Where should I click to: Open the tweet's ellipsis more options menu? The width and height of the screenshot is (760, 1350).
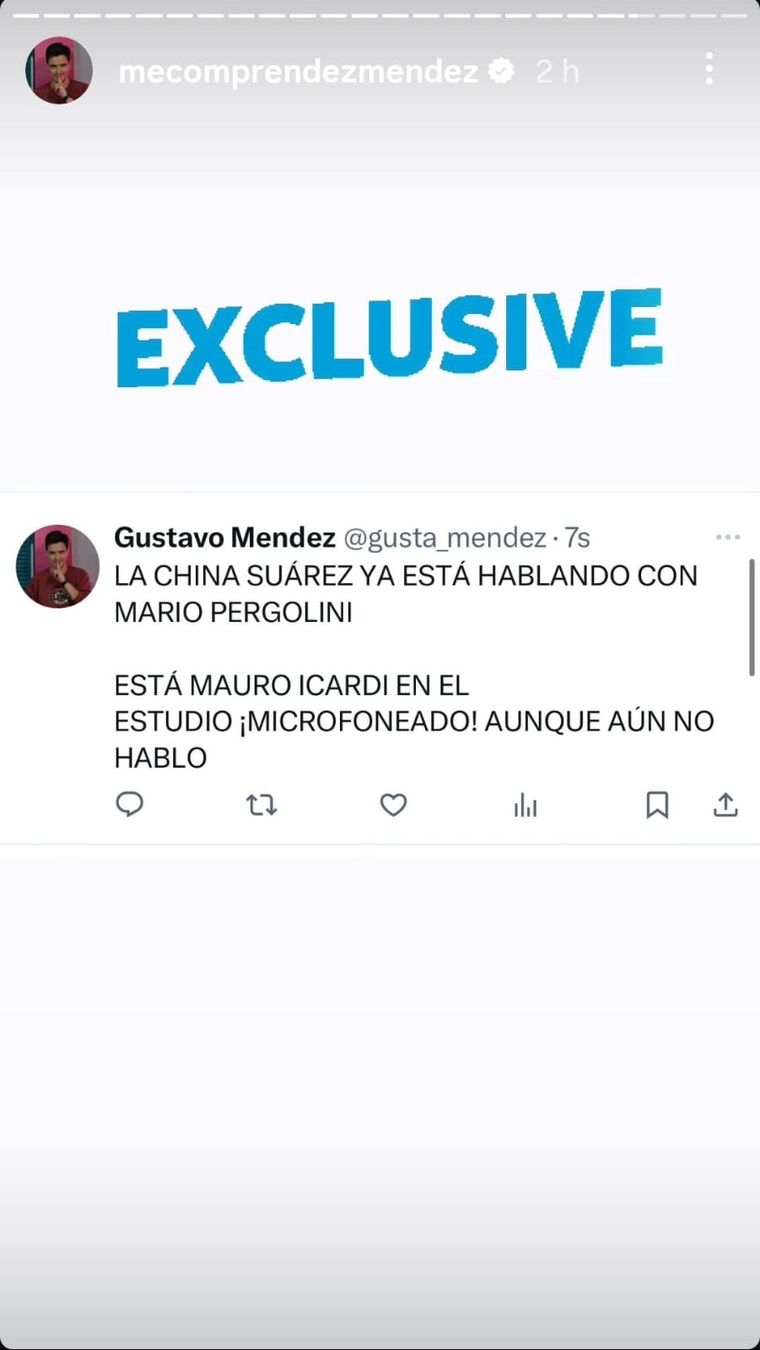[728, 537]
